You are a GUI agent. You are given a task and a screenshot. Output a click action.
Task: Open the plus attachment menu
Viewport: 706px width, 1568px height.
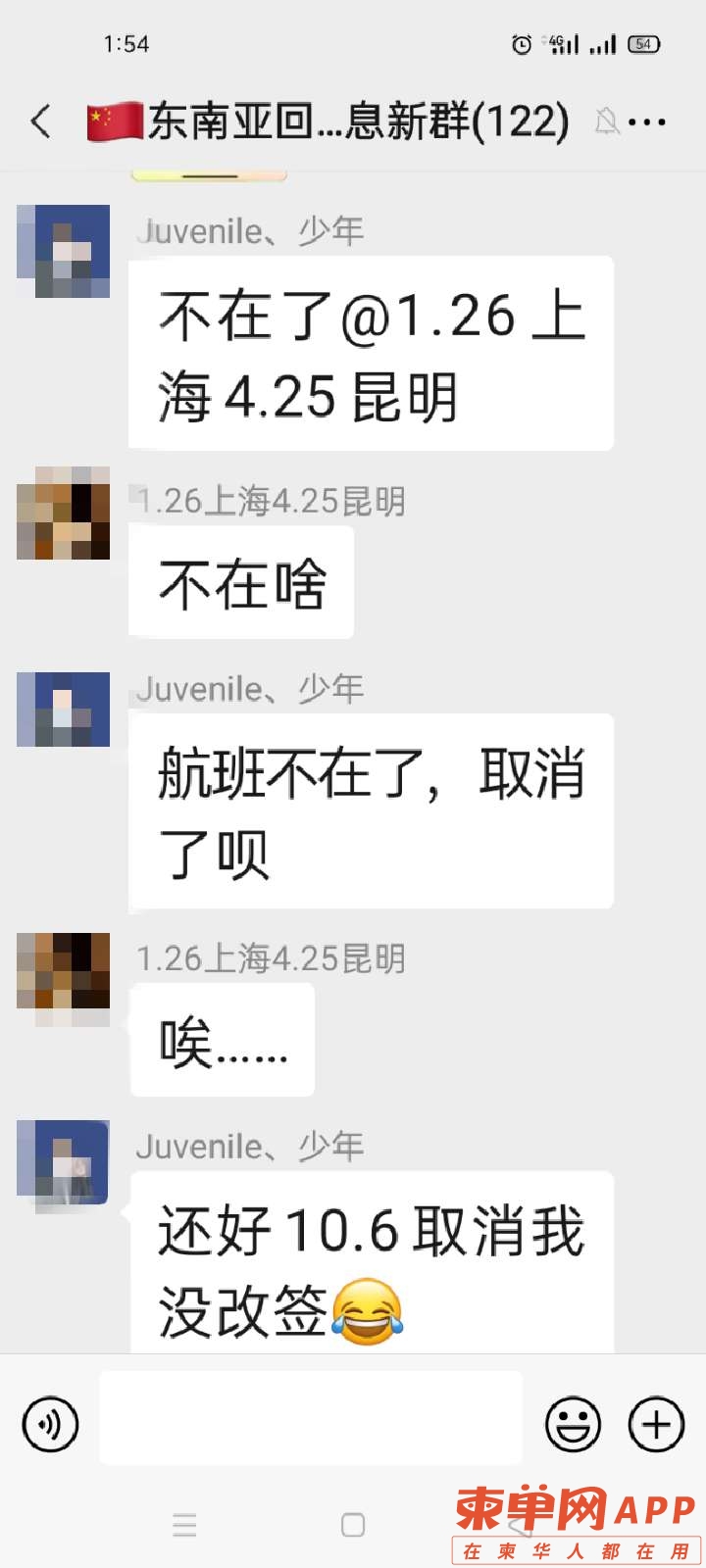656,1424
